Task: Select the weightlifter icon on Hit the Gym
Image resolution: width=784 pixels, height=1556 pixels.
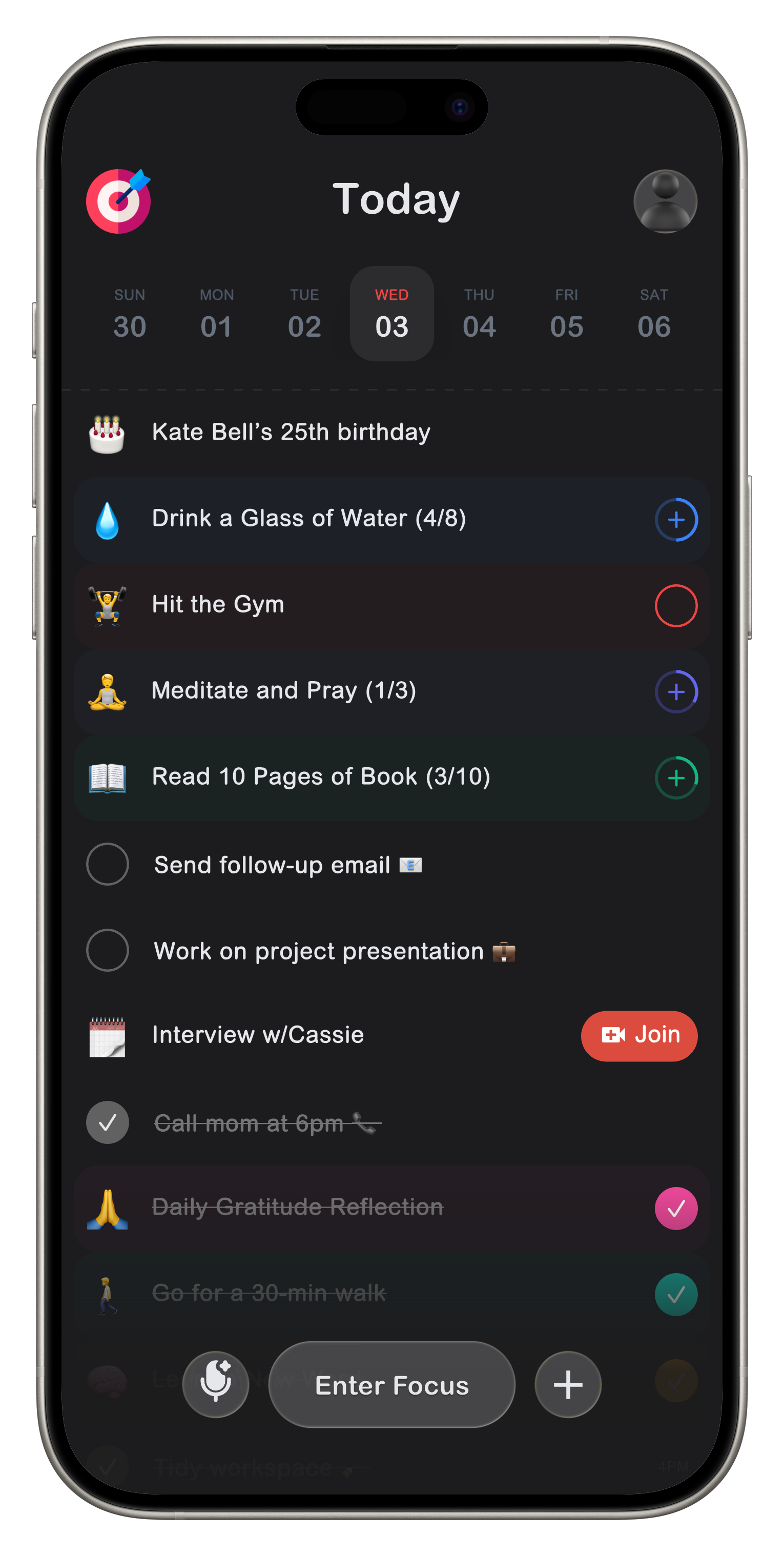Action: point(108,605)
